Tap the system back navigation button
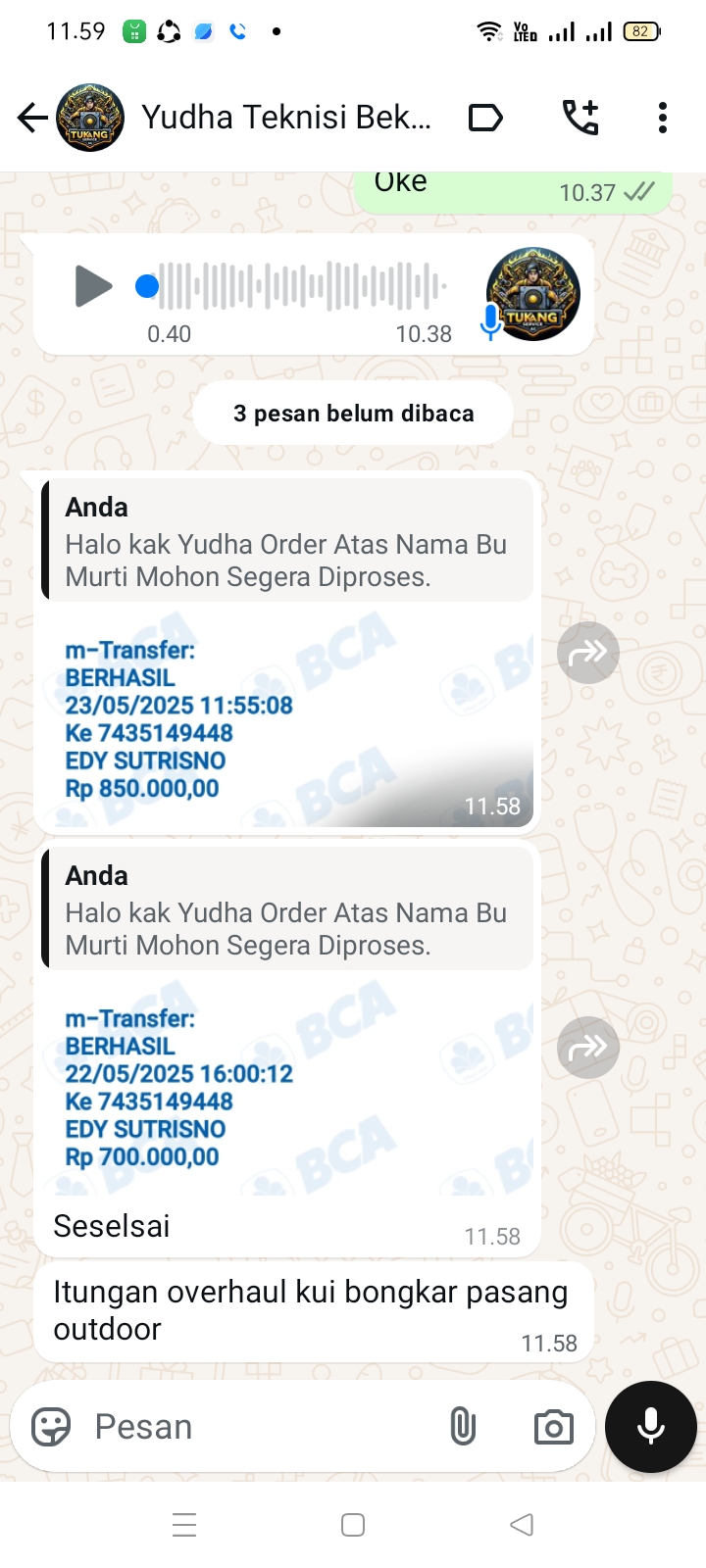Screen dimensions: 706x1568 coord(522,1525)
